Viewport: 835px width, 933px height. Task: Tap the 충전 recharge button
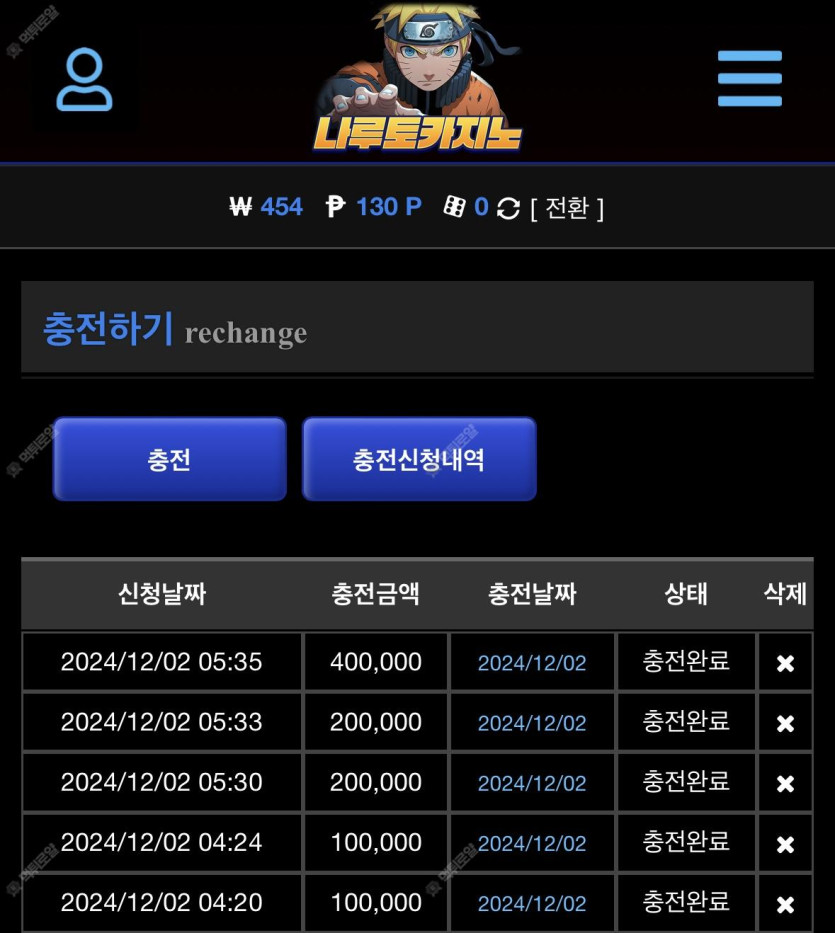169,459
